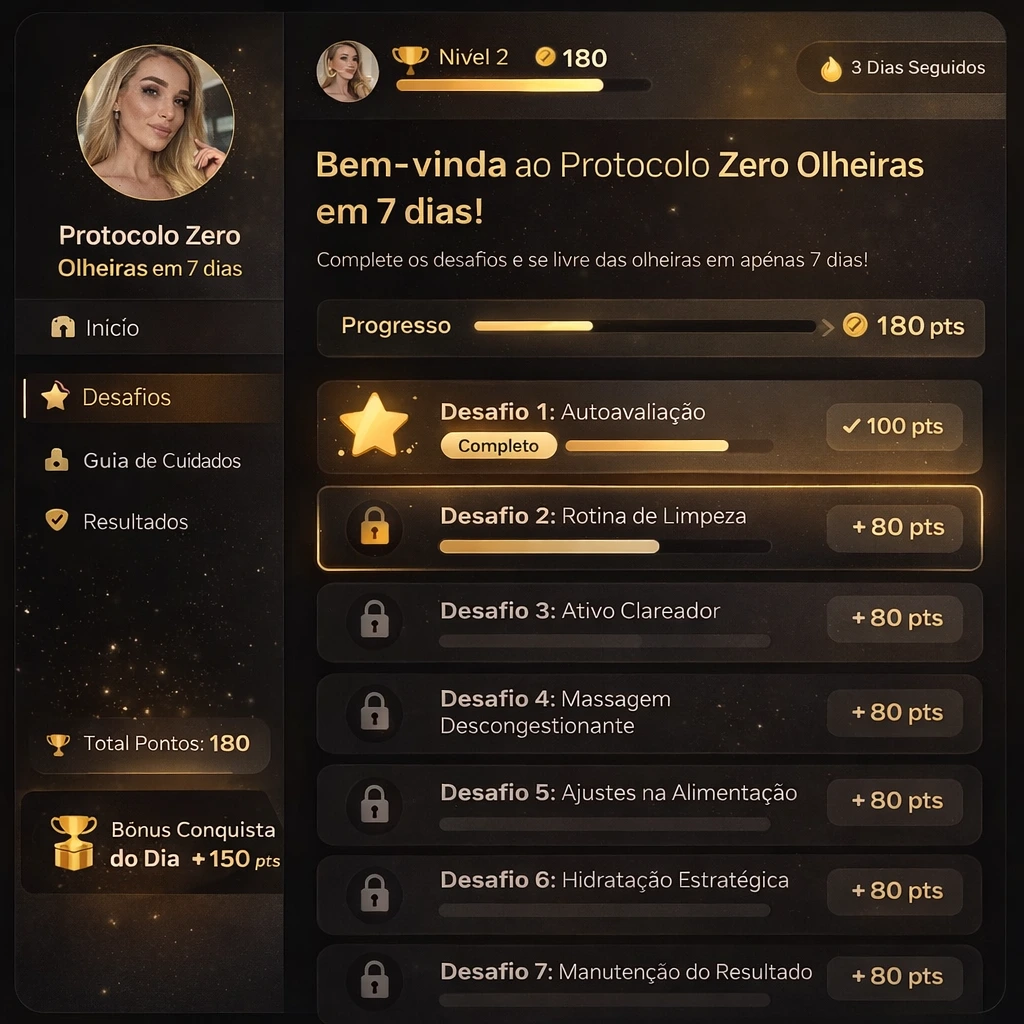
Task: Open Desafio 5: Ajustes na Alimentação
Action: tap(648, 804)
